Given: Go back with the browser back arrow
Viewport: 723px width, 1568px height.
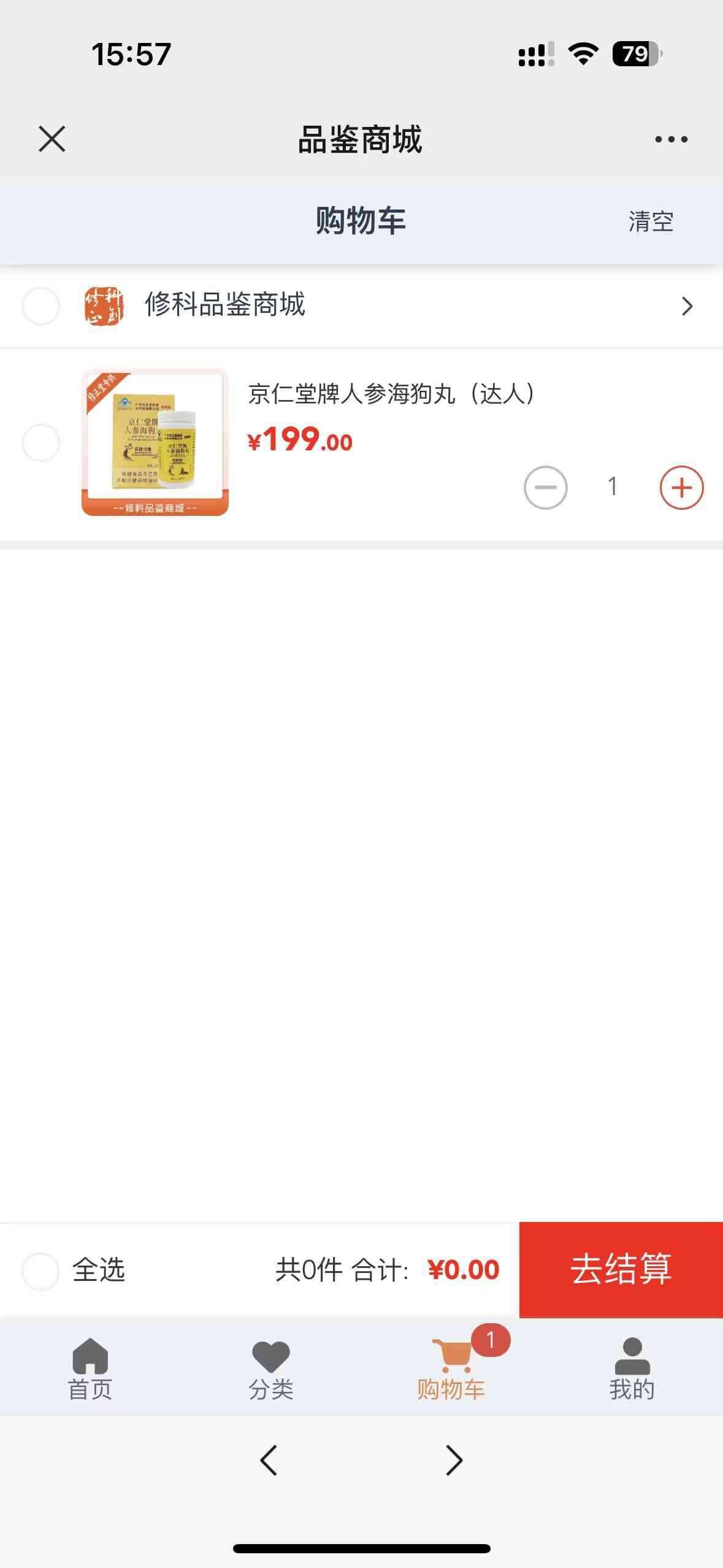Looking at the screenshot, I should (269, 1460).
